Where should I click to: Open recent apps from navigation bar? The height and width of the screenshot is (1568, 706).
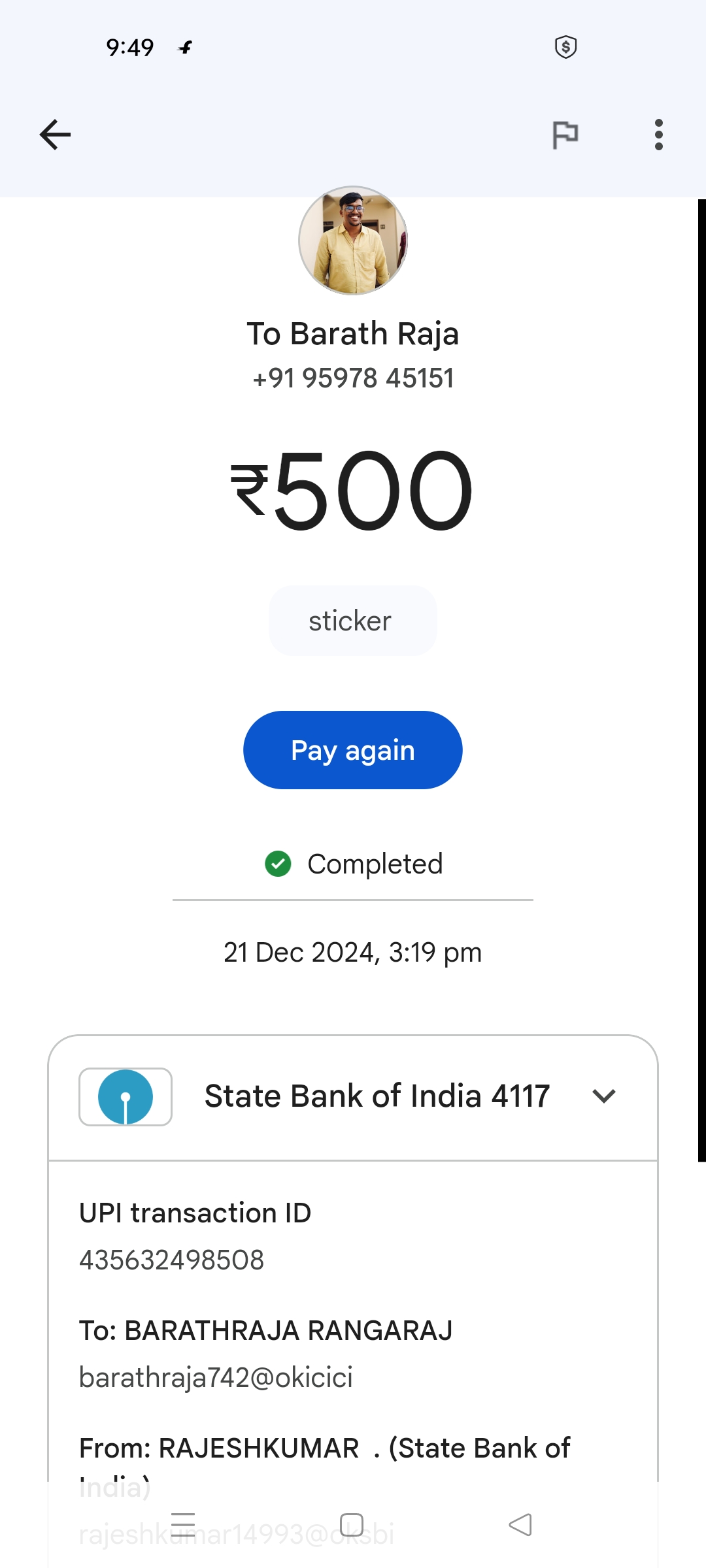(x=183, y=1524)
